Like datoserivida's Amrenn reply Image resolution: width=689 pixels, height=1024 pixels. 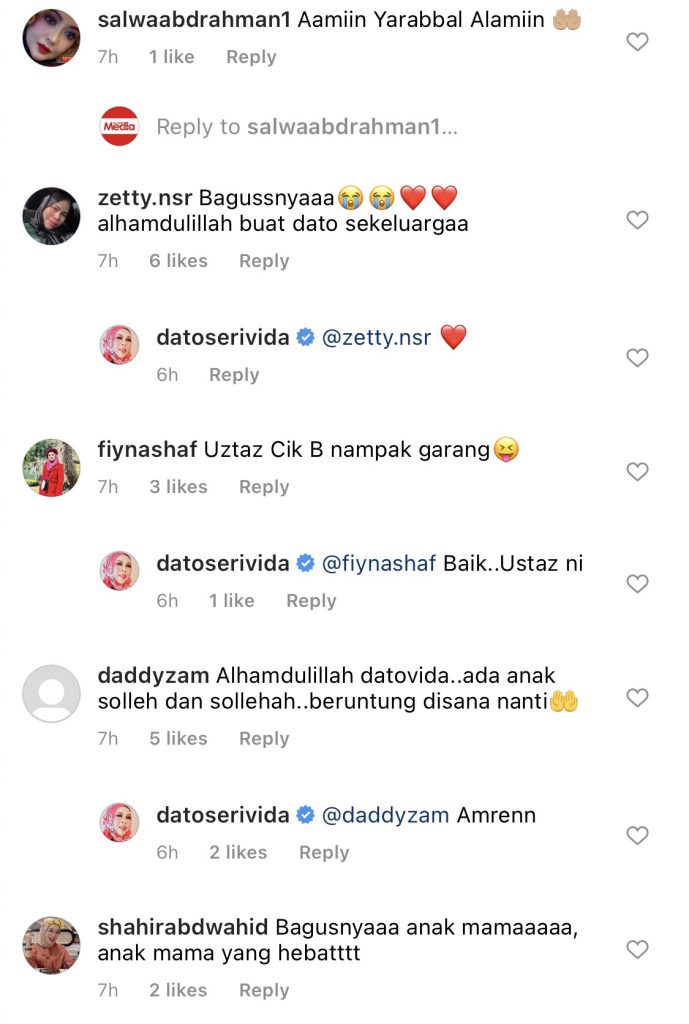click(637, 836)
